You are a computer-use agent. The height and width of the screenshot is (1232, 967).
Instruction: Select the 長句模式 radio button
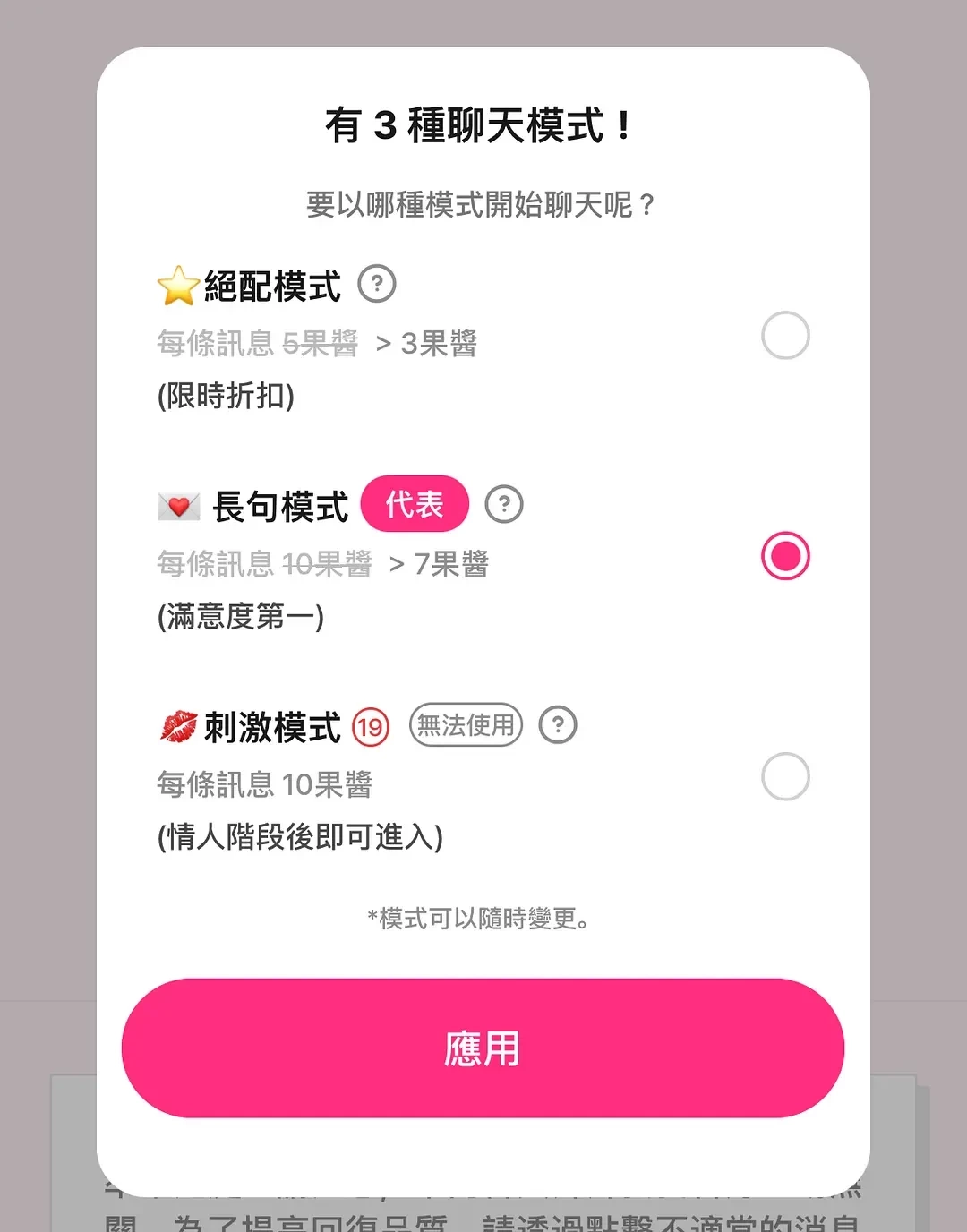pos(785,556)
